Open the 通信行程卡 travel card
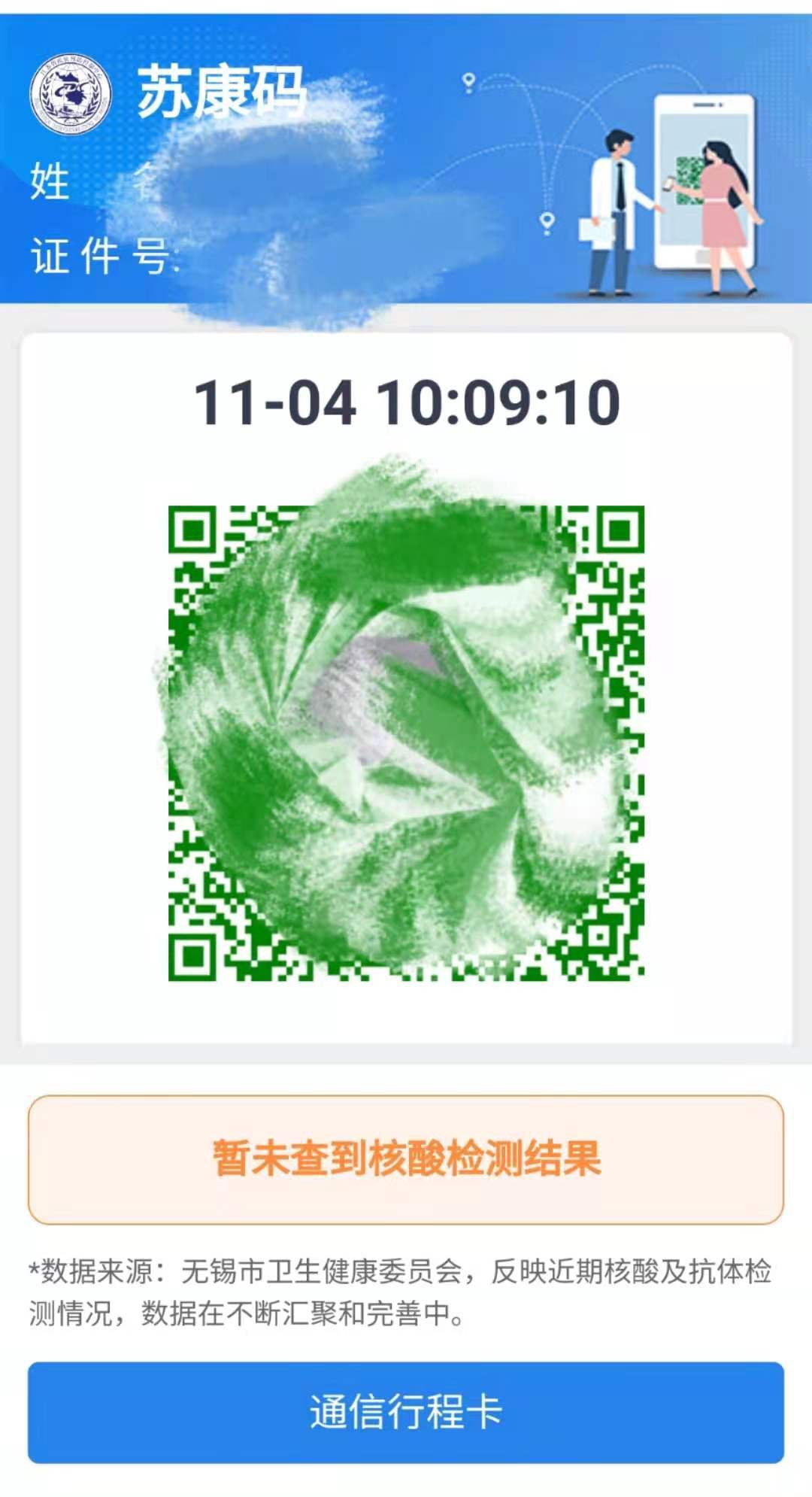The height and width of the screenshot is (1497, 812). 406,1412
